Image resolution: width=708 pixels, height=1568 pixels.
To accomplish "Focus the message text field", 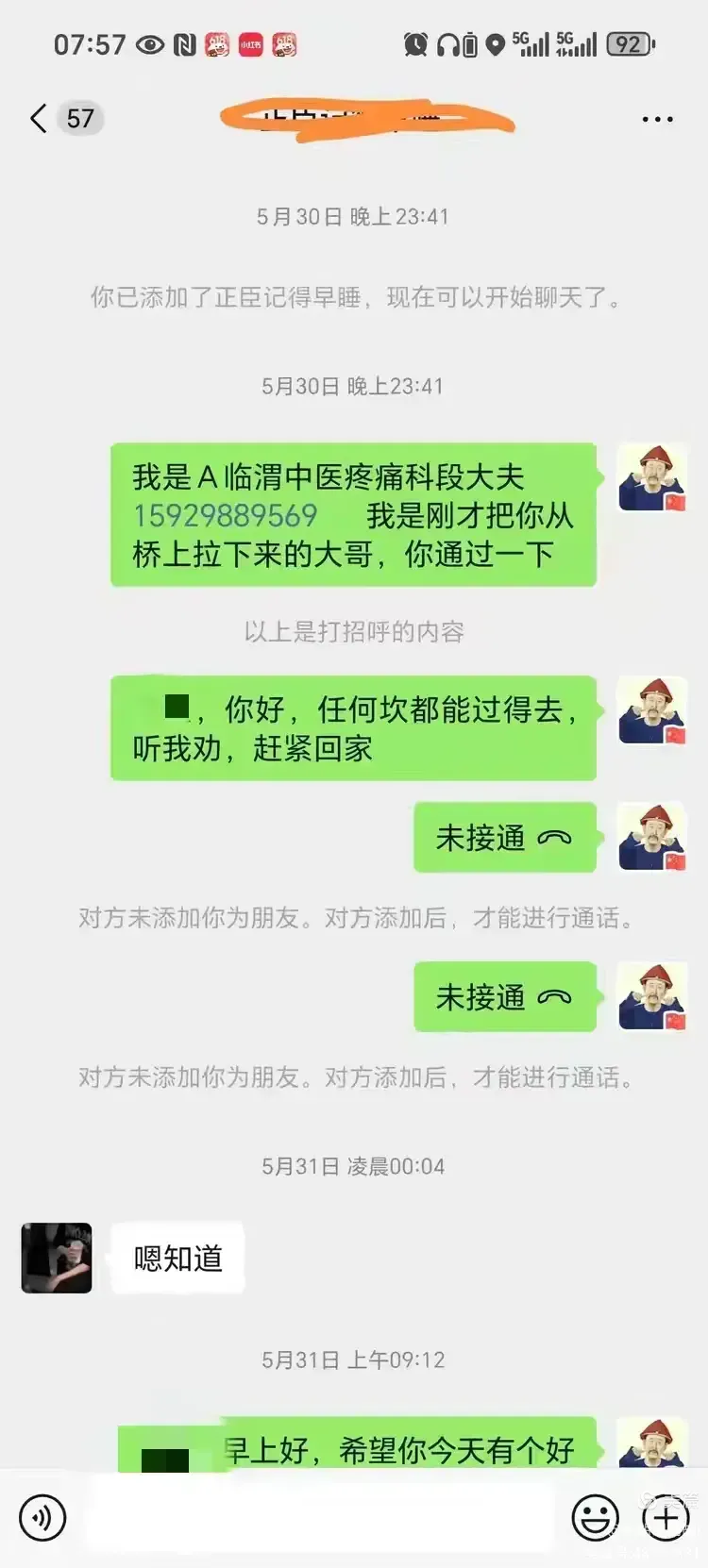I will coord(321,1518).
